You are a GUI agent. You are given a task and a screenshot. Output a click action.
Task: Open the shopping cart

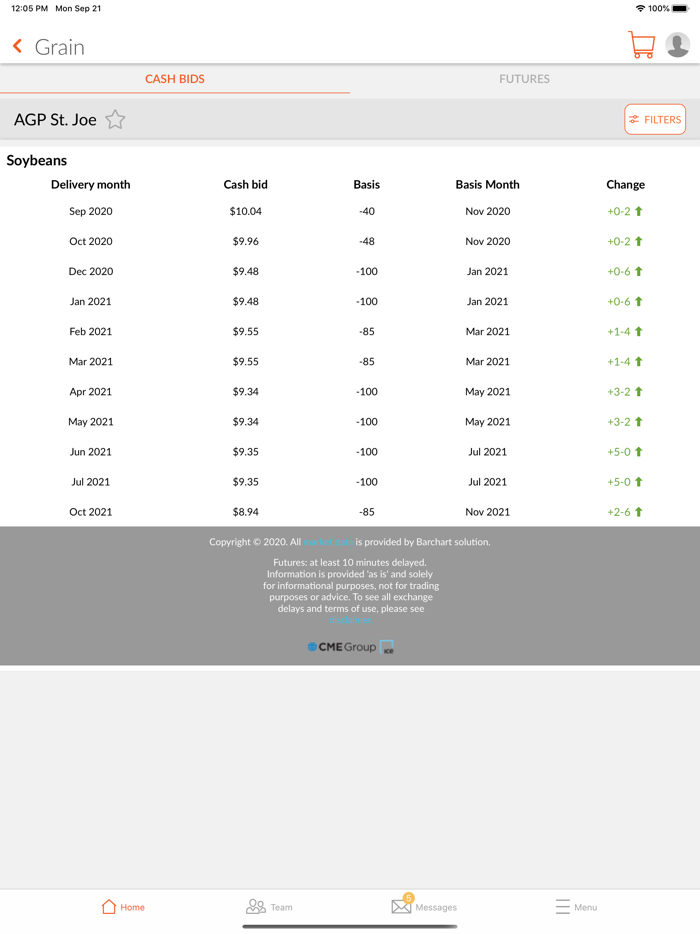click(x=641, y=45)
